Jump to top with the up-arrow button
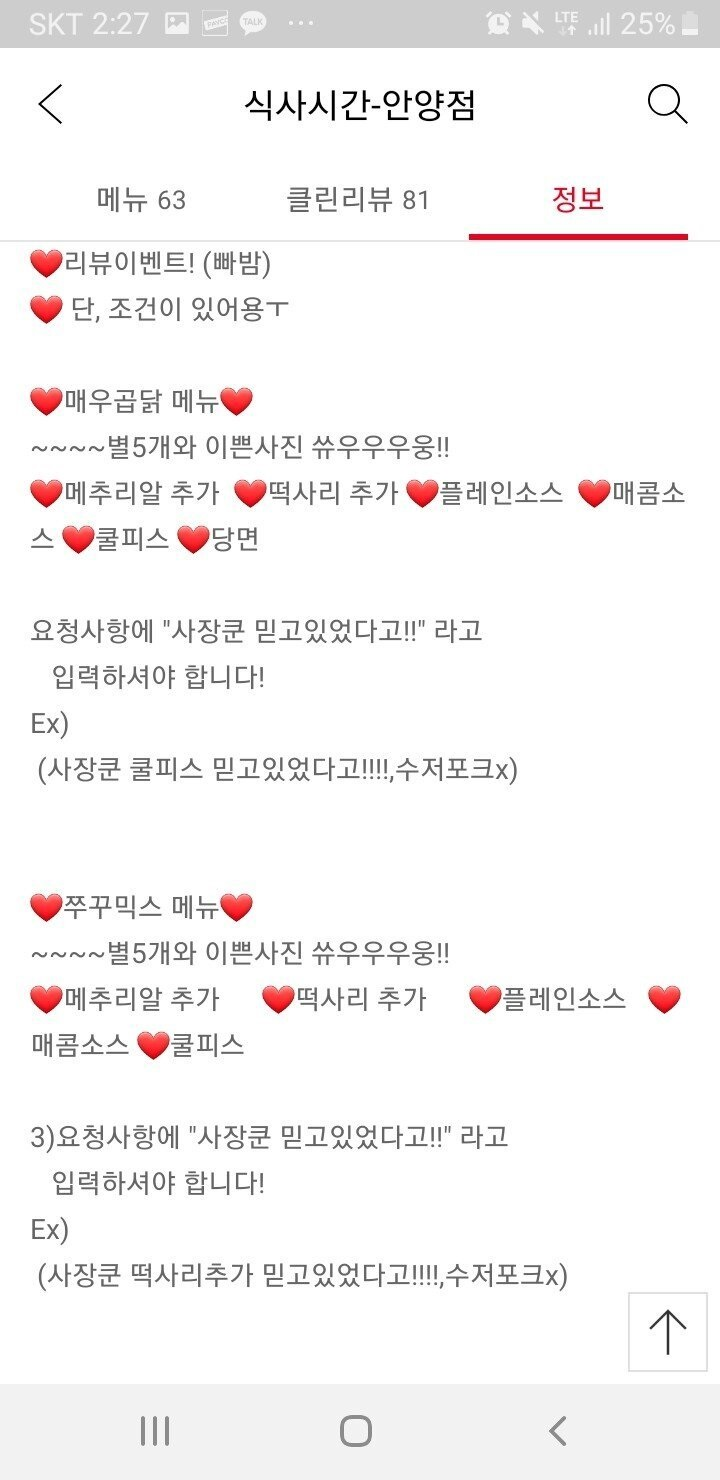The height and width of the screenshot is (1480, 720). (x=667, y=1332)
